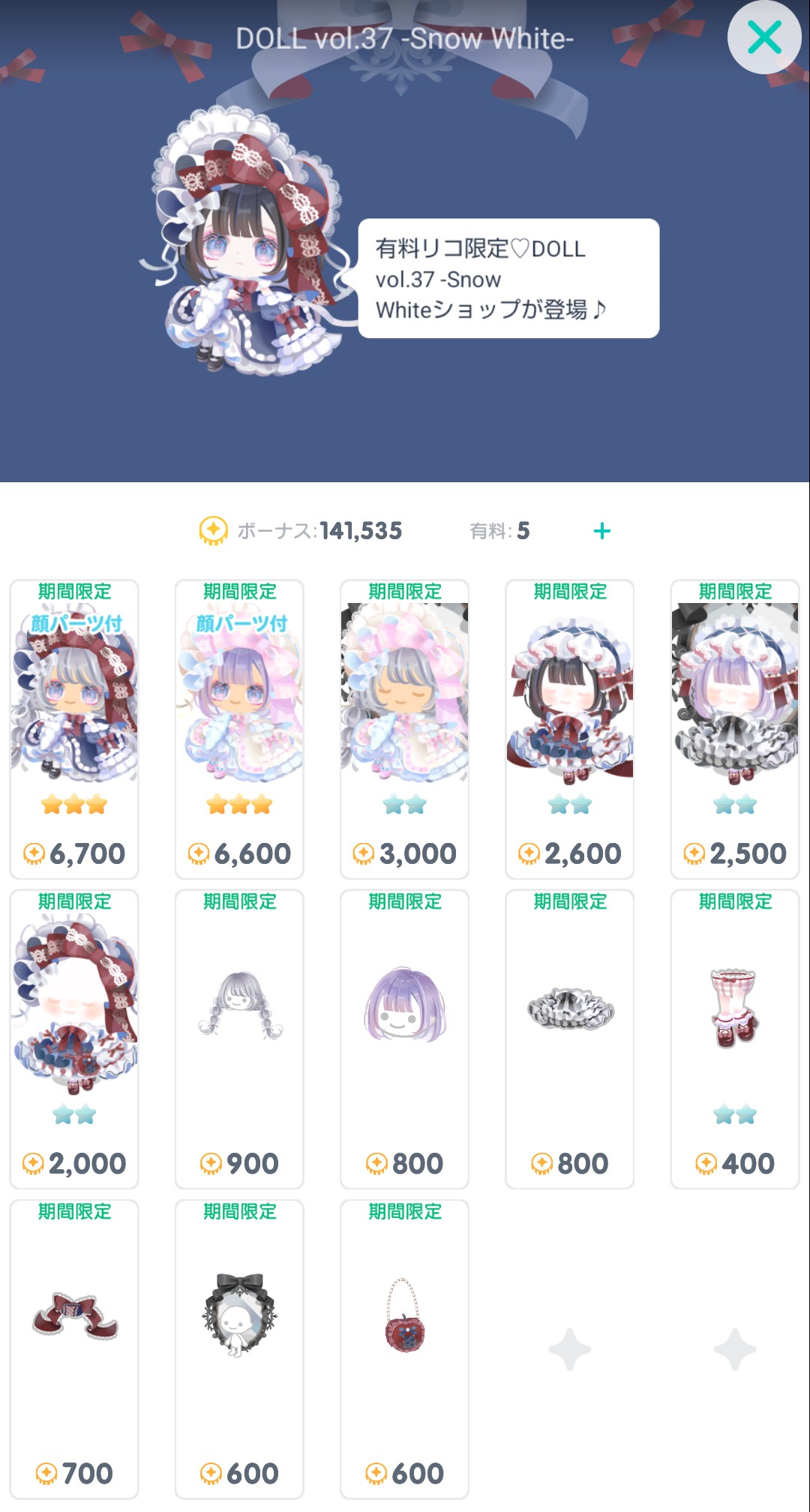Image resolution: width=810 pixels, height=1512 pixels.
Task: Add paid coins with the plus button
Action: (601, 531)
